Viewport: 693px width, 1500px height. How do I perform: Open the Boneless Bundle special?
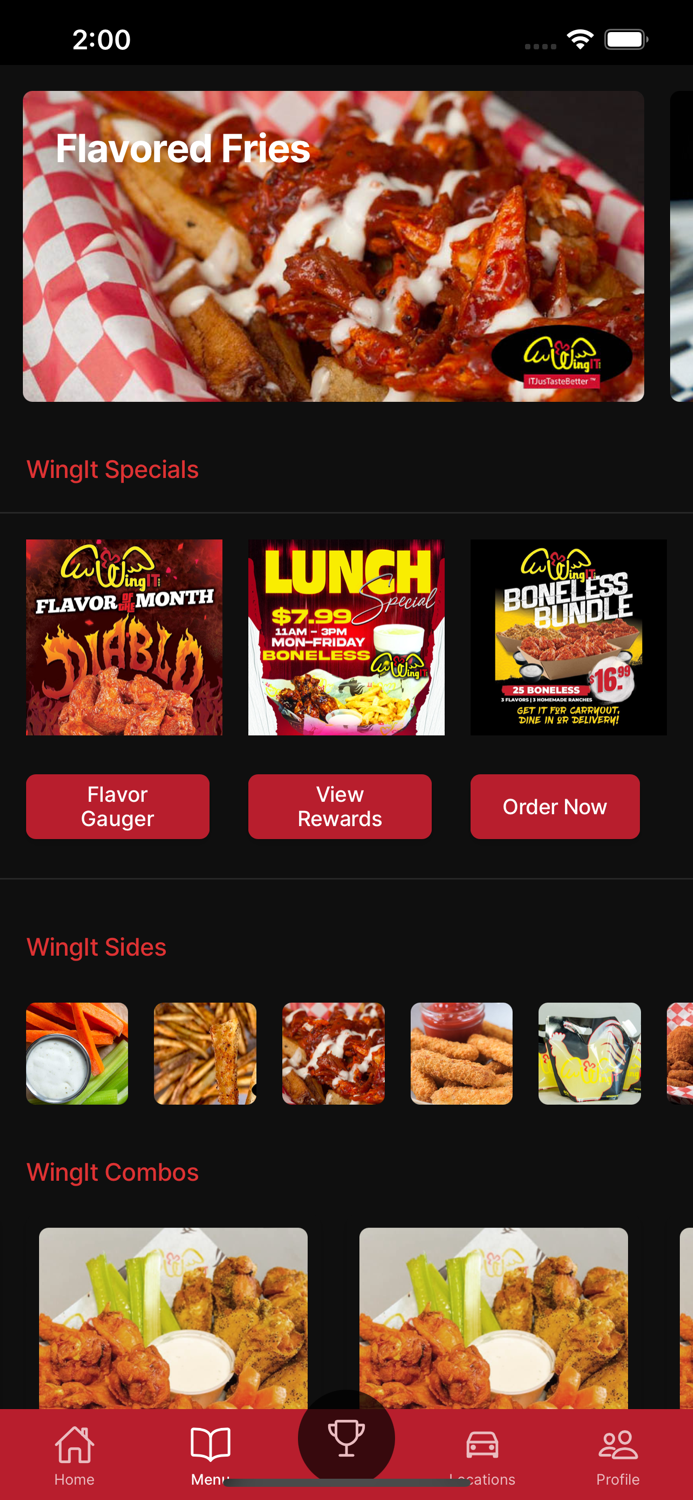click(x=568, y=637)
